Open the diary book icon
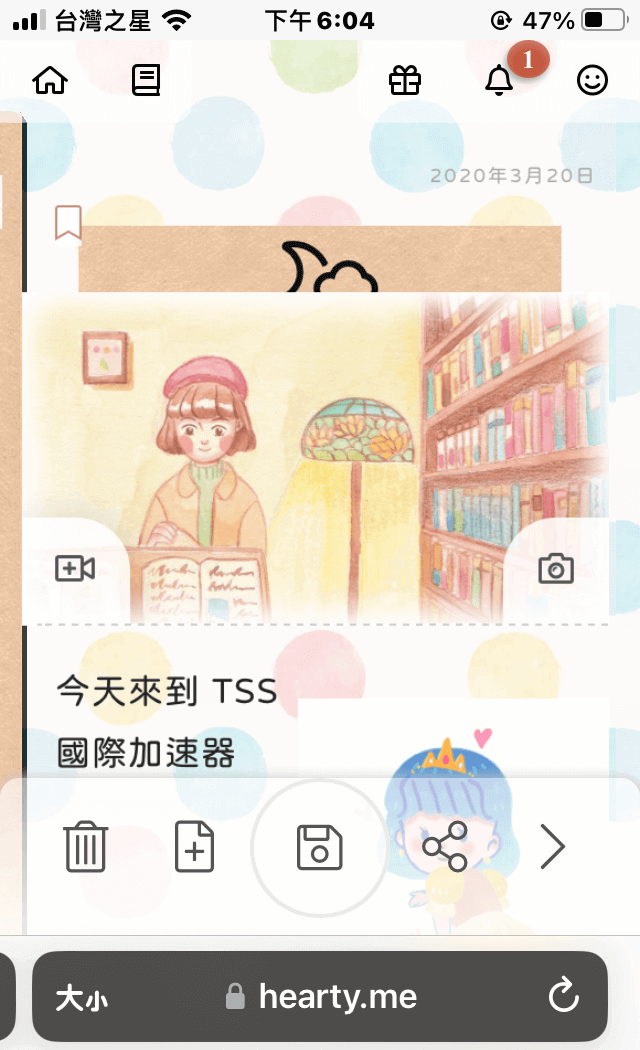This screenshot has height=1050, width=640. pyautogui.click(x=146, y=80)
